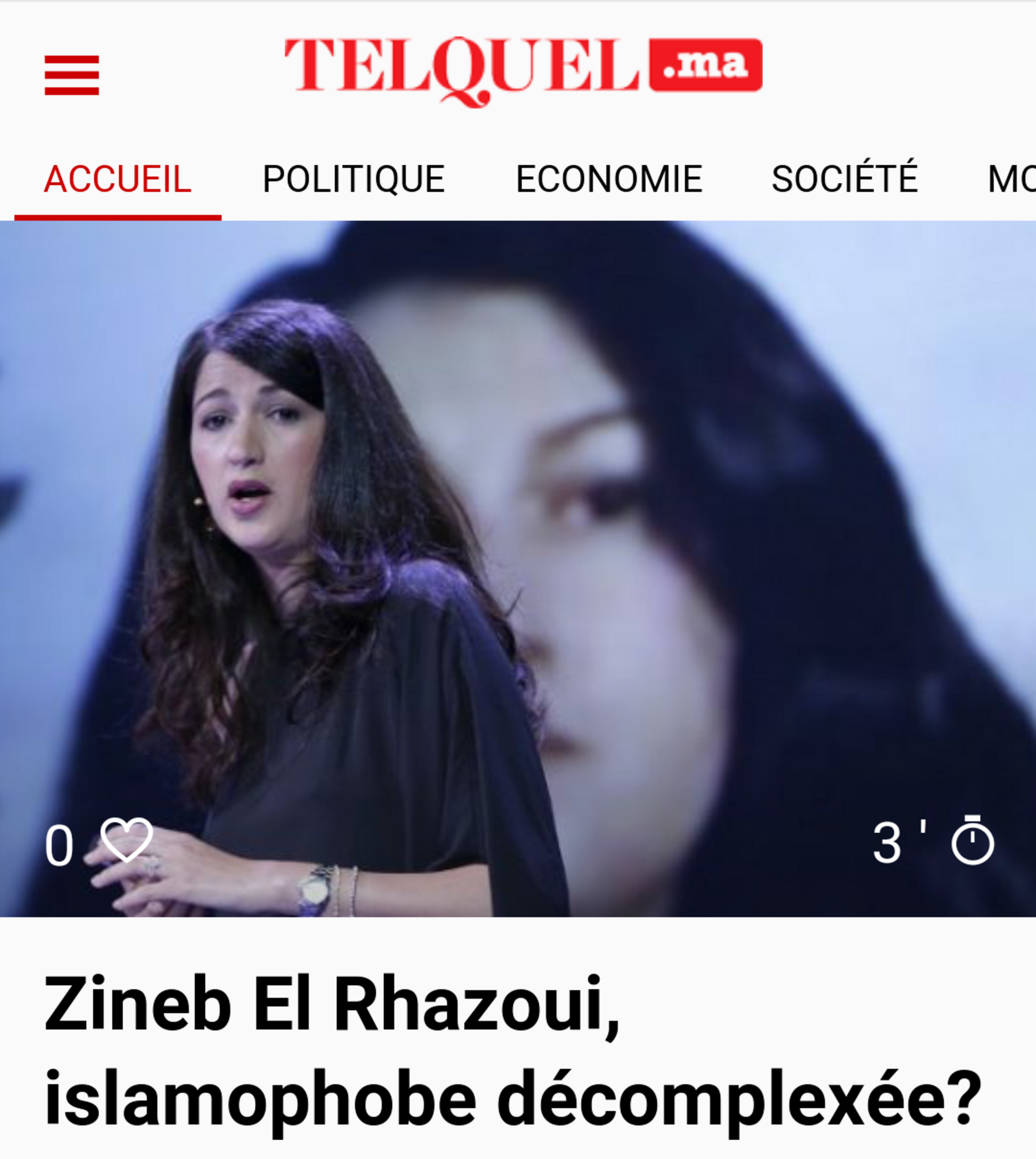
Task: Switch to the Société tab
Action: [x=845, y=179]
